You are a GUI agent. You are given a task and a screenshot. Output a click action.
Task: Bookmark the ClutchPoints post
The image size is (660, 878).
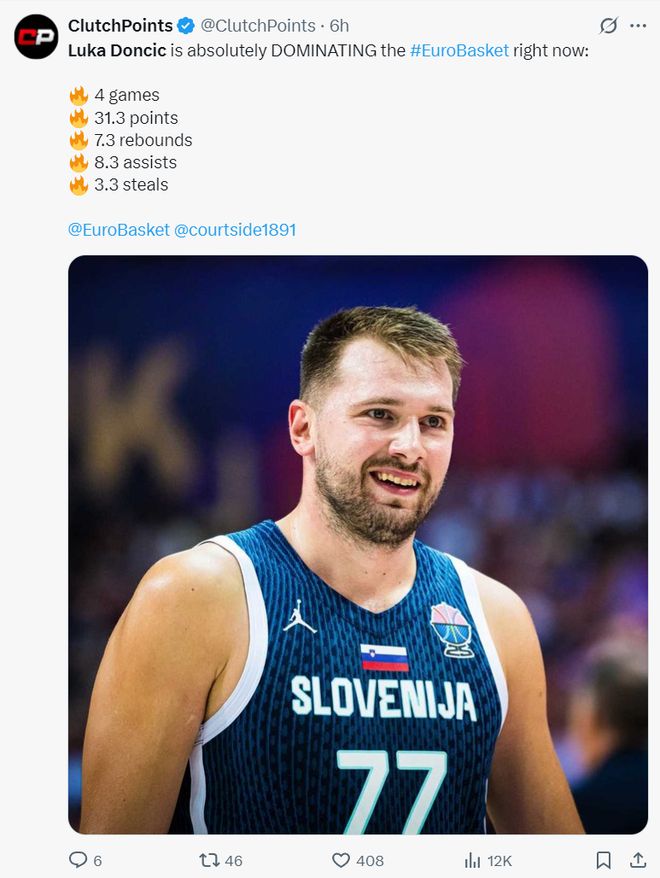pos(603,860)
